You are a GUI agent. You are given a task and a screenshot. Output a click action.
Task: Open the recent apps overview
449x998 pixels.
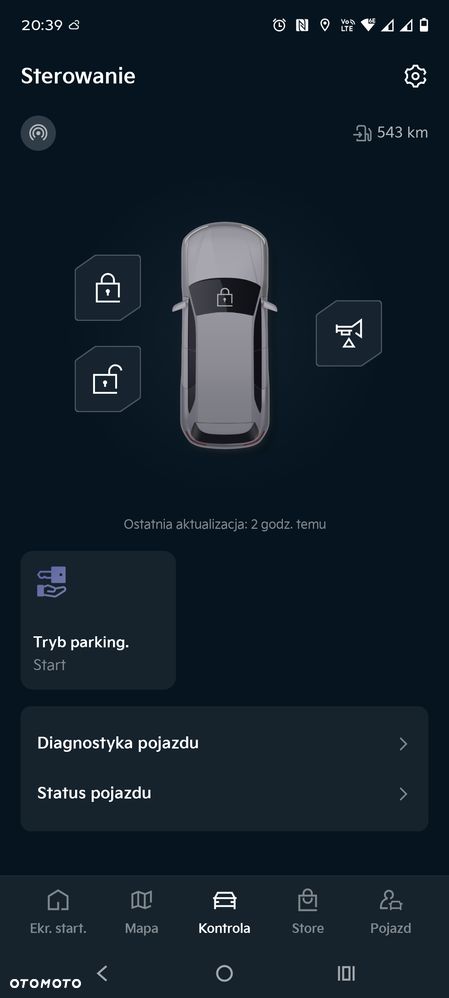(346, 973)
